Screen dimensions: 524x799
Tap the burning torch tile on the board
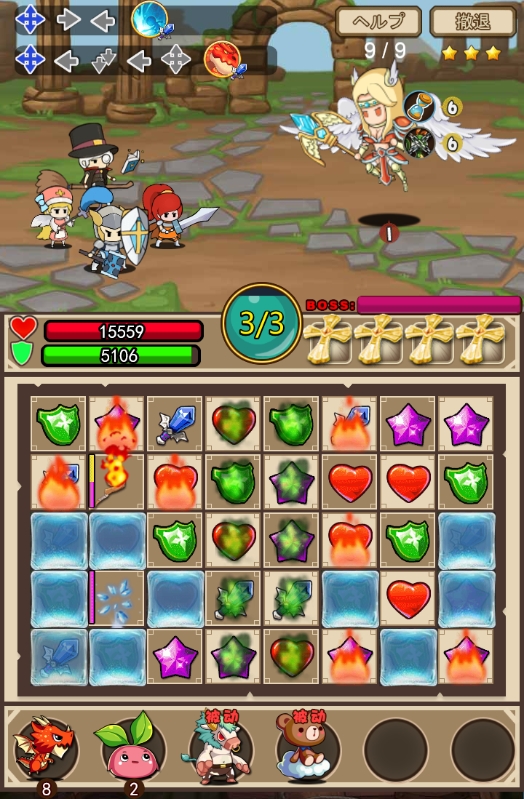coord(117,481)
